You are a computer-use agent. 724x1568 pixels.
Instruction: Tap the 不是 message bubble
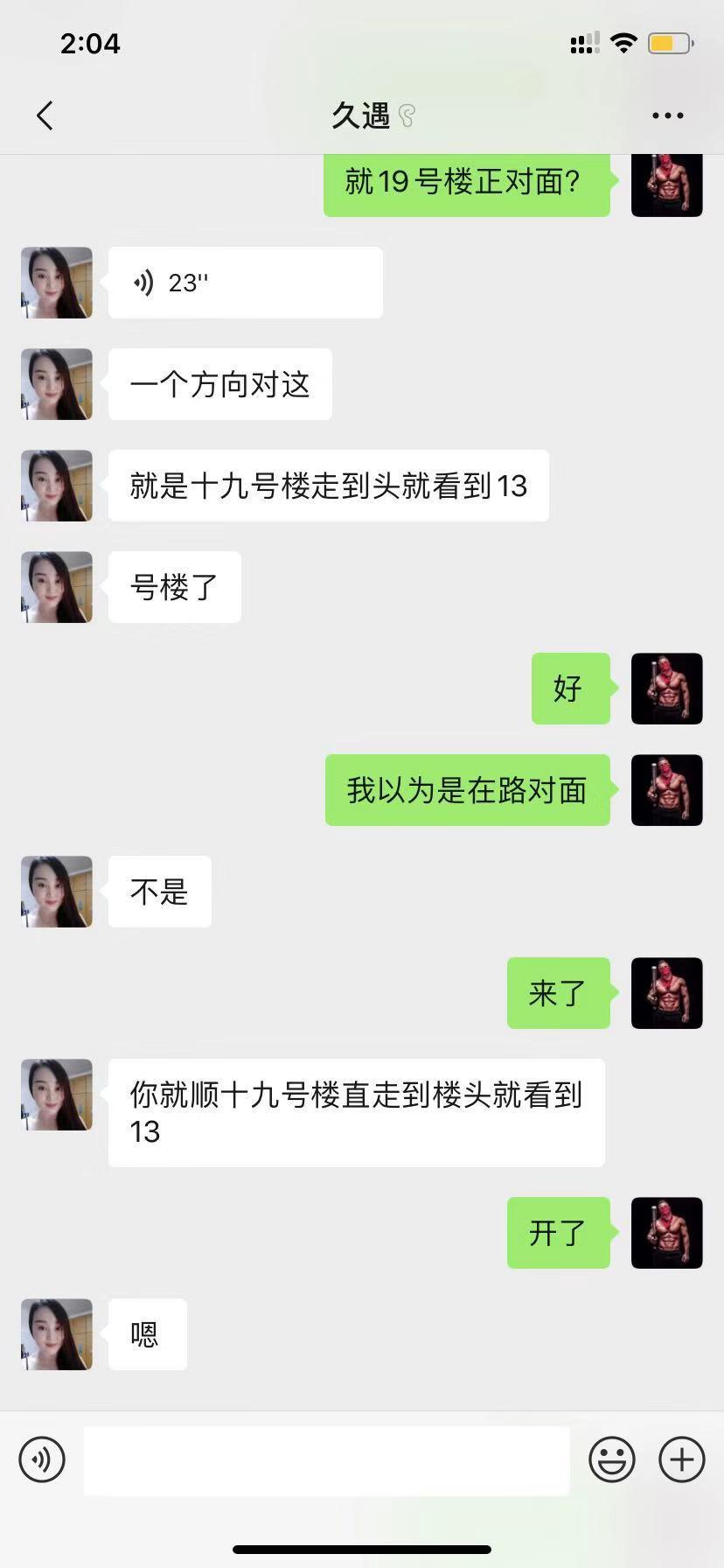pyautogui.click(x=159, y=892)
